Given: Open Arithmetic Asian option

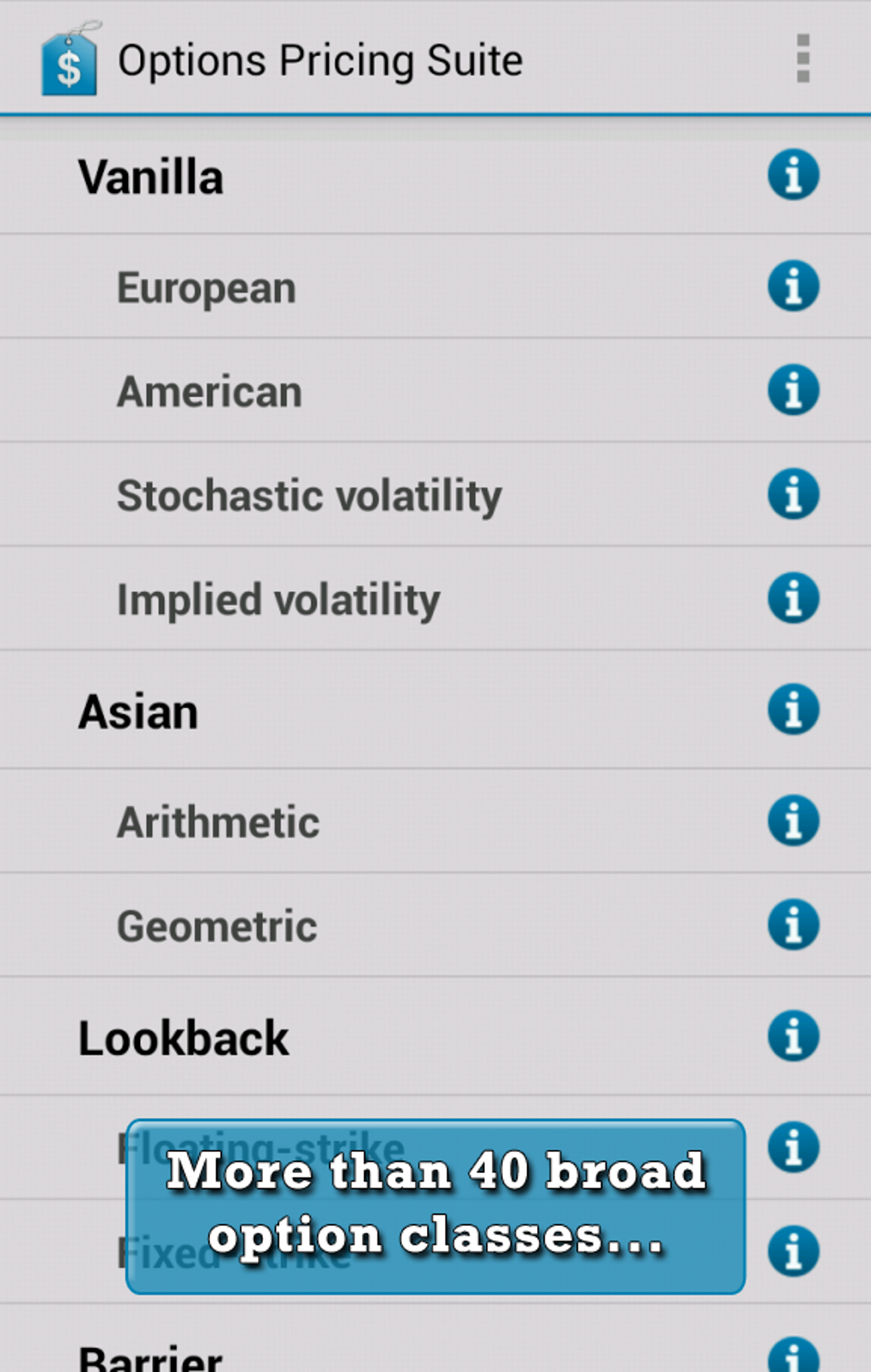Looking at the screenshot, I should (x=435, y=821).
